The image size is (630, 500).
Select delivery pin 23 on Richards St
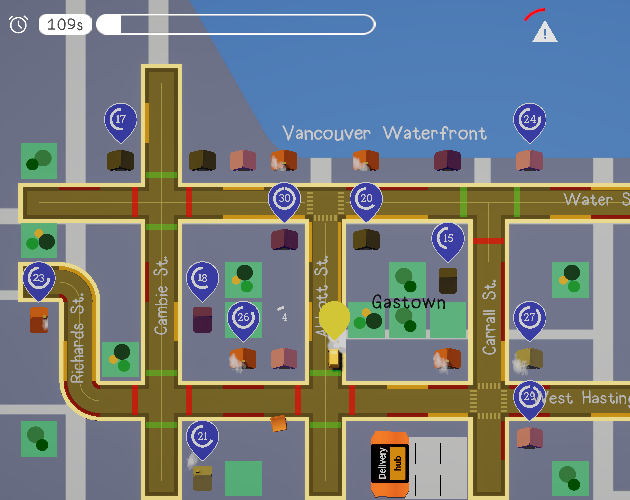tap(39, 278)
